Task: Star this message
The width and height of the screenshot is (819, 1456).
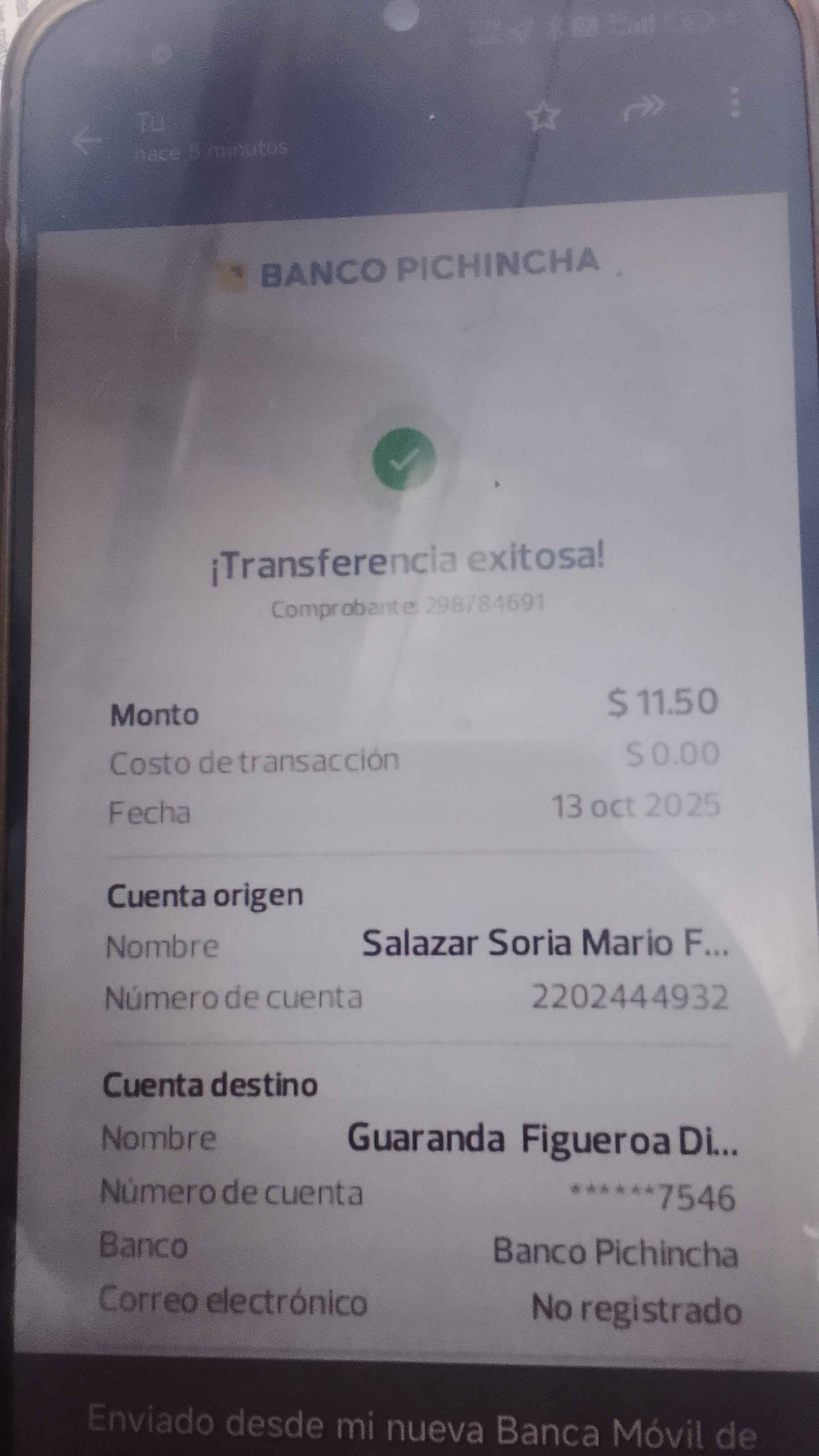Action: coord(543,116)
